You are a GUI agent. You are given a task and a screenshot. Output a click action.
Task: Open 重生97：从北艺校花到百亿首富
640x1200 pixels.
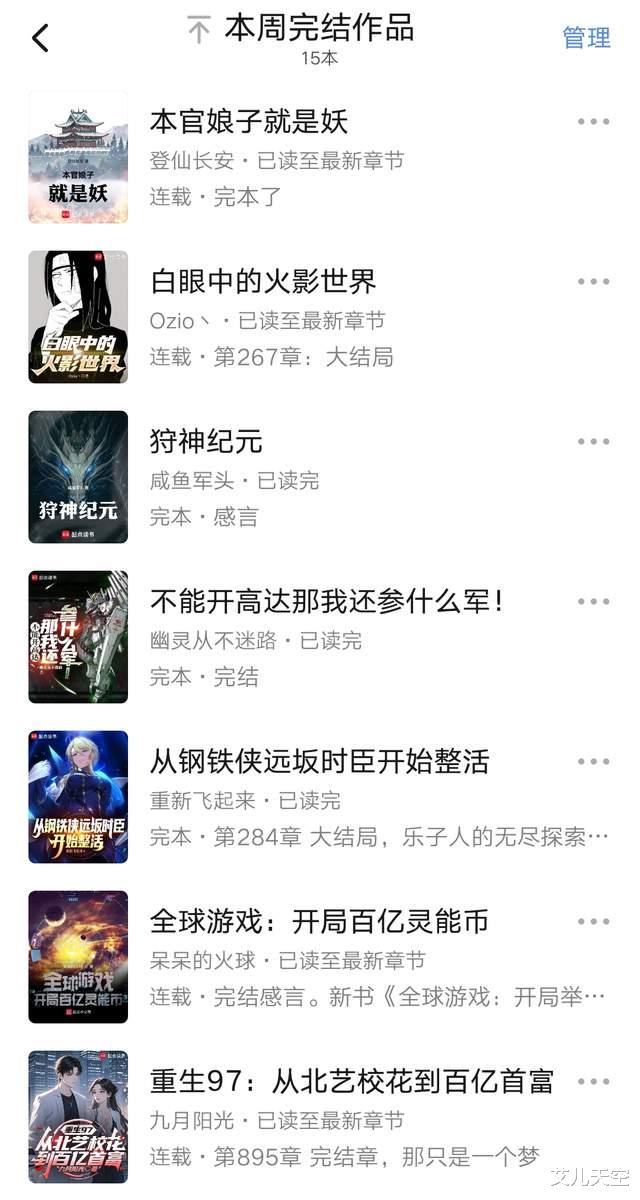tap(351, 1082)
